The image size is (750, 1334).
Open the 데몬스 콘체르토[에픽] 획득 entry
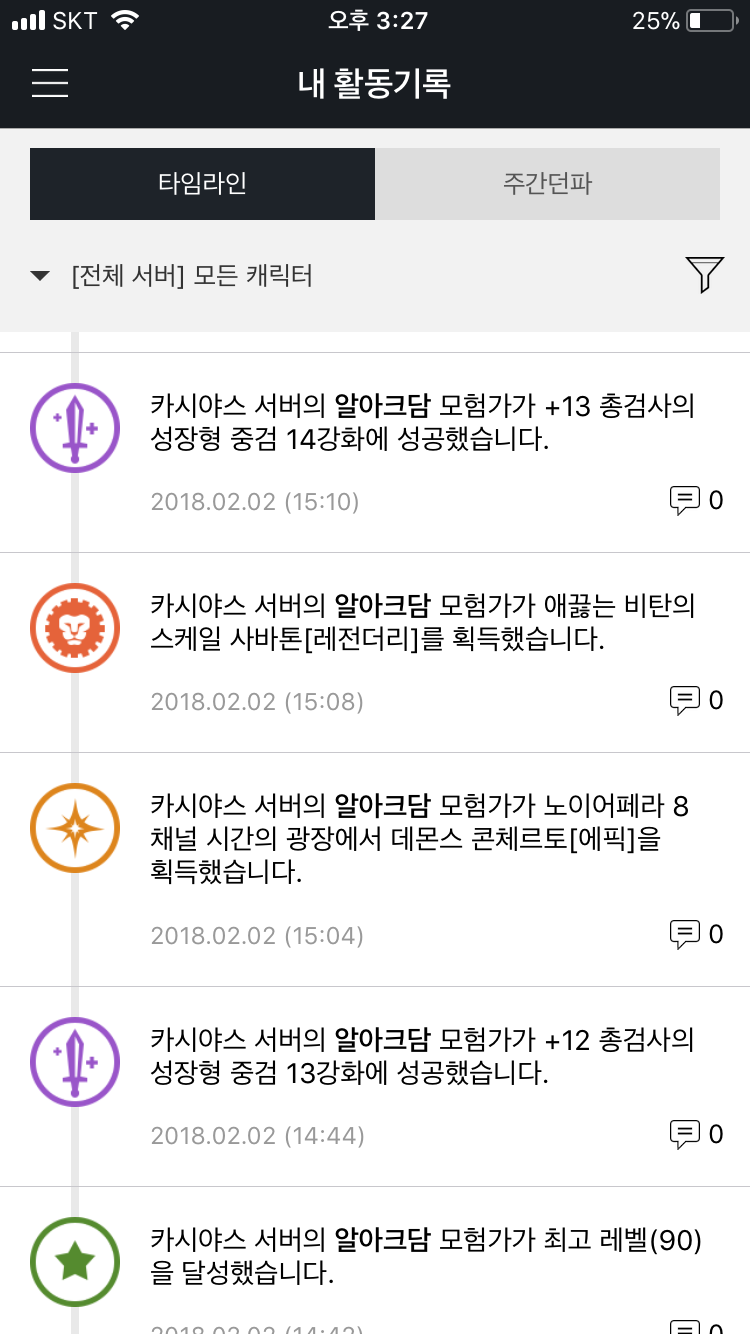(x=422, y=838)
